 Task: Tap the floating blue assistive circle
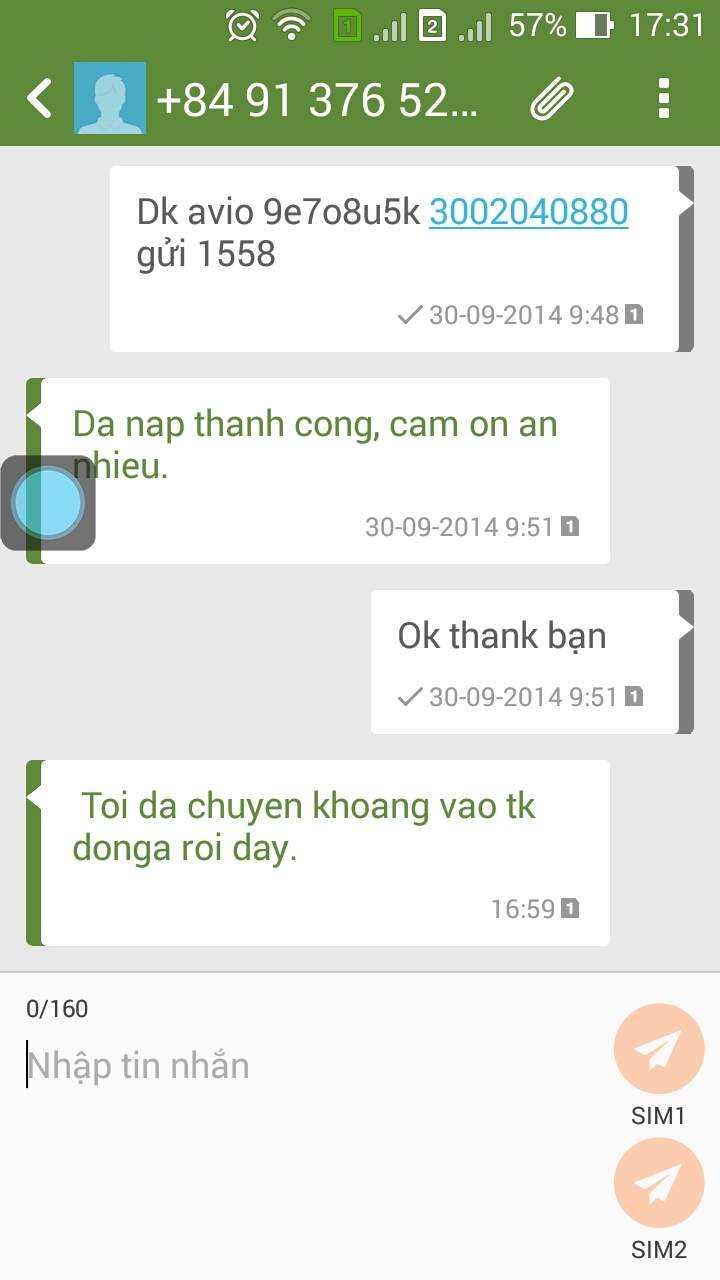point(47,503)
